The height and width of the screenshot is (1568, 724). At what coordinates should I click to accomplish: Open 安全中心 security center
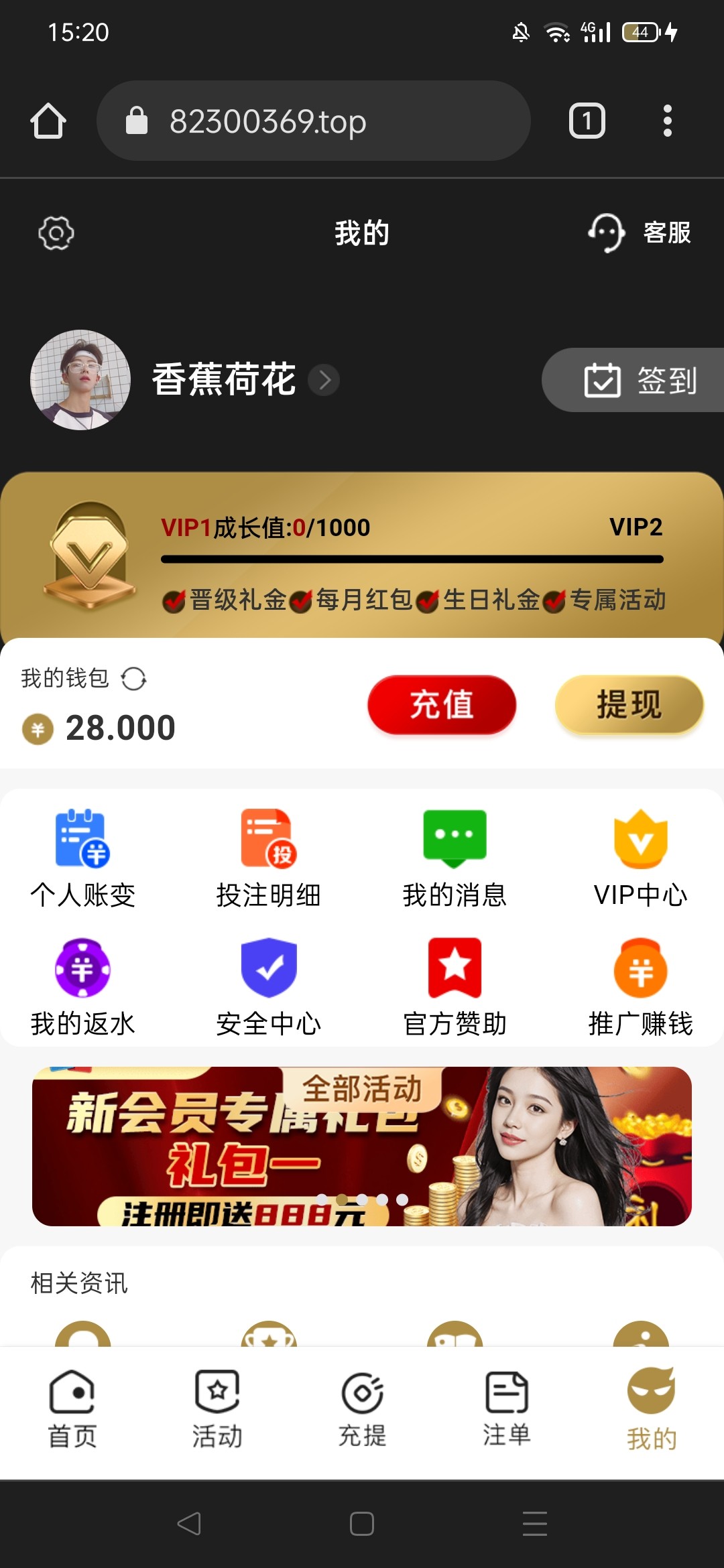pos(269,986)
